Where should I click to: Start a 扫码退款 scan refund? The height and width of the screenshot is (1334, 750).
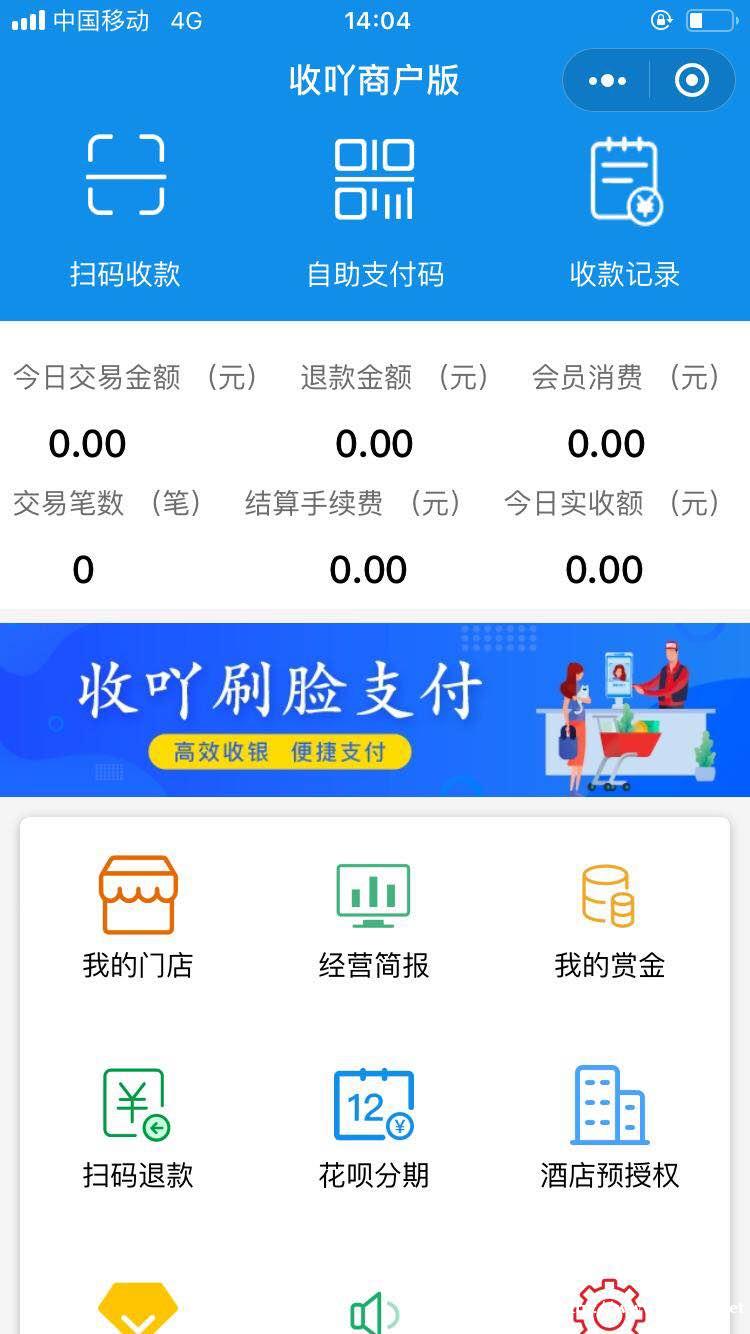click(x=138, y=1125)
